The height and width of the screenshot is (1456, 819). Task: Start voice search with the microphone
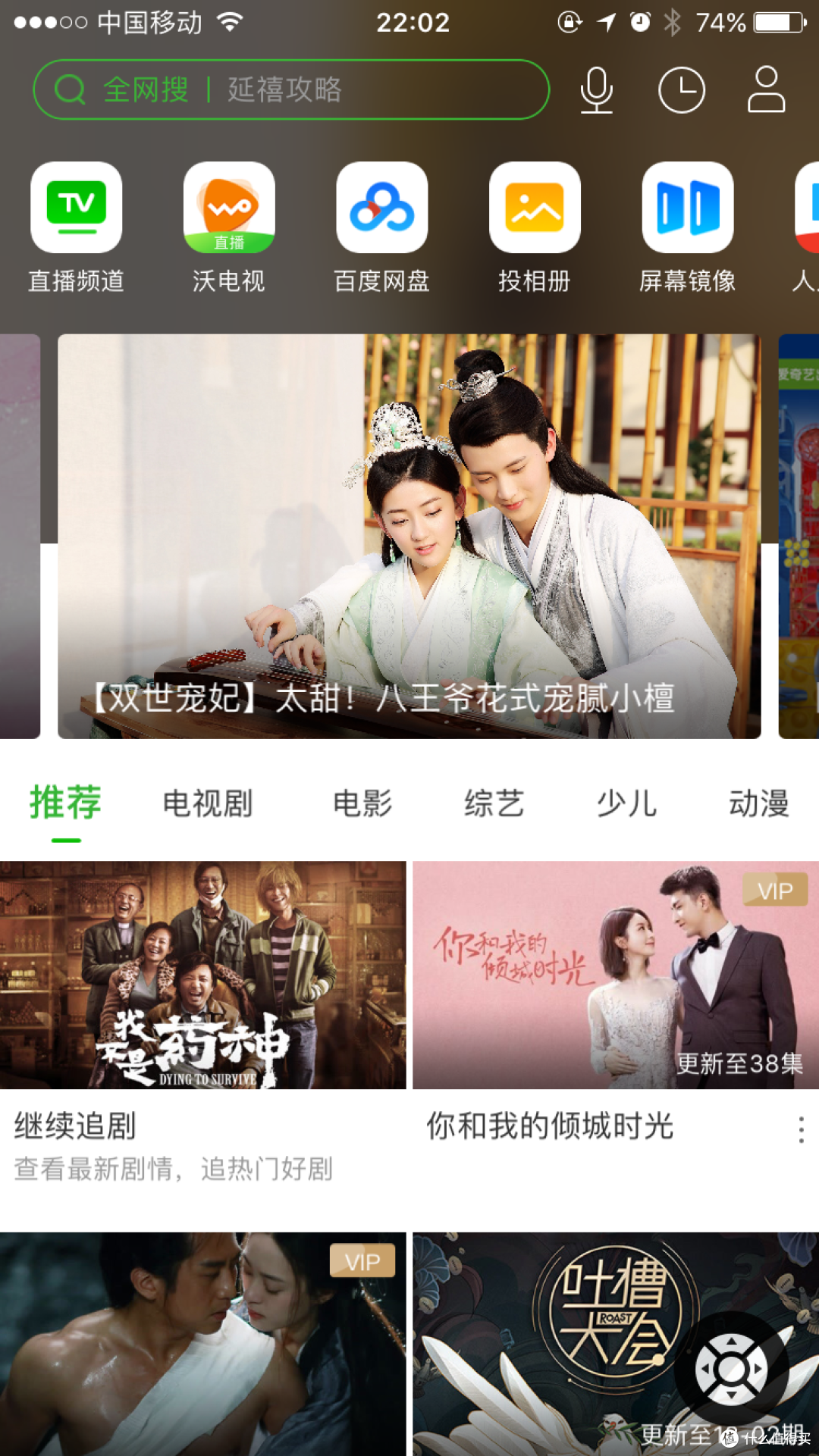597,90
